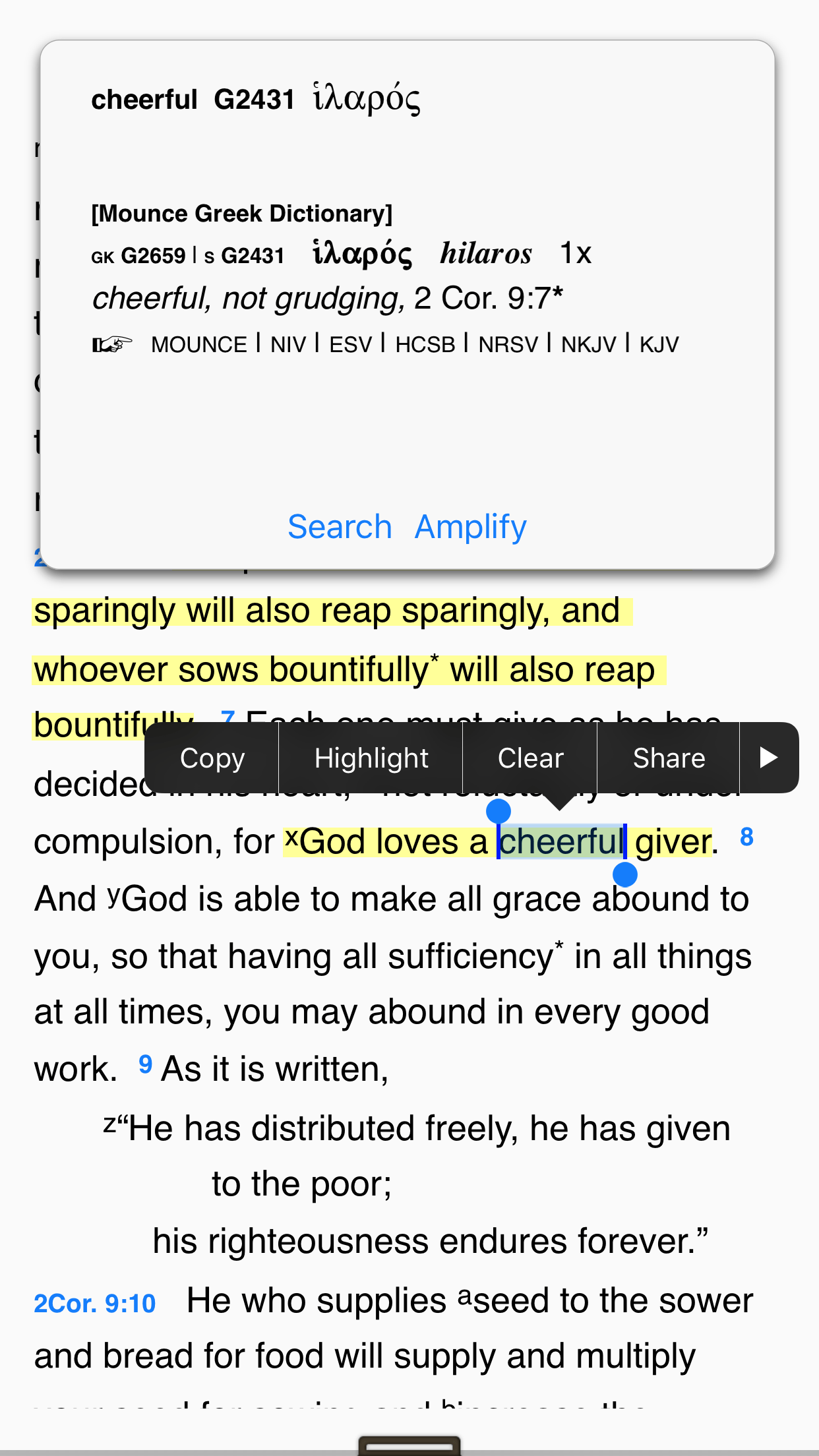
Task: Tap Search in the dictionary popup
Action: pyautogui.click(x=340, y=527)
